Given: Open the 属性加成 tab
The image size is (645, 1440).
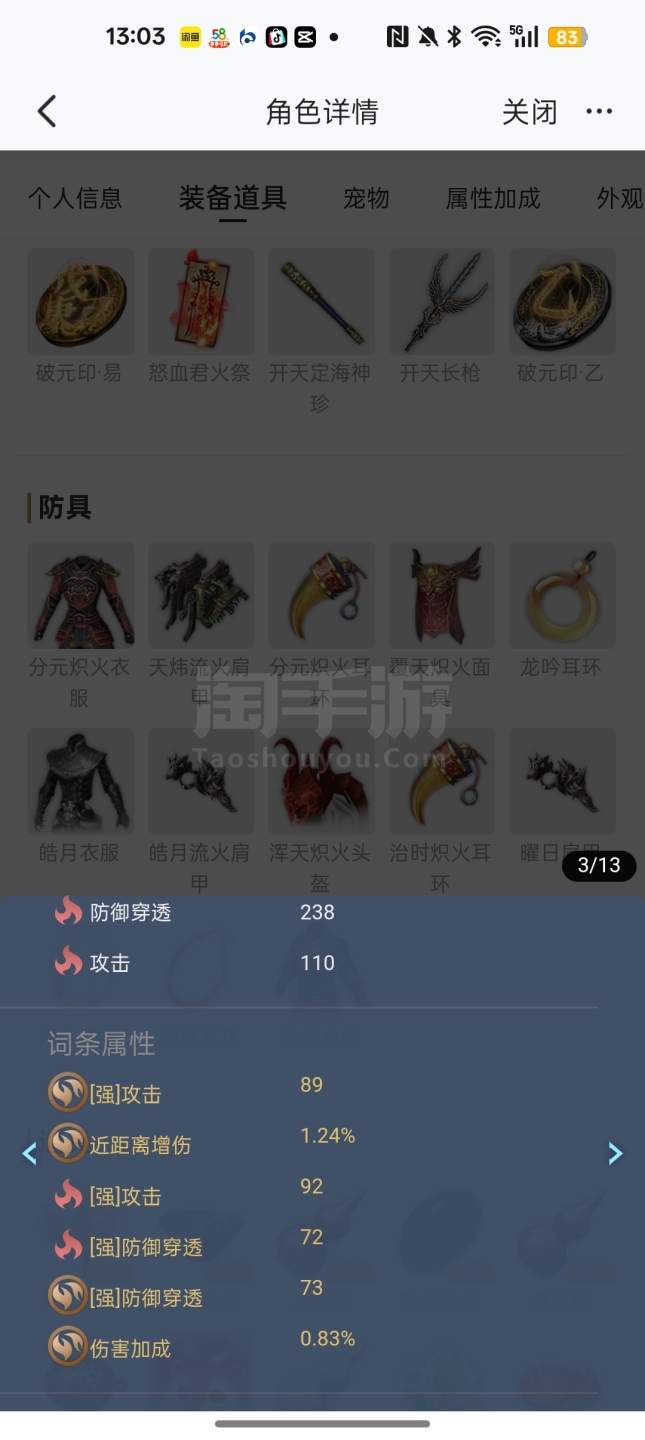Looking at the screenshot, I should [493, 198].
